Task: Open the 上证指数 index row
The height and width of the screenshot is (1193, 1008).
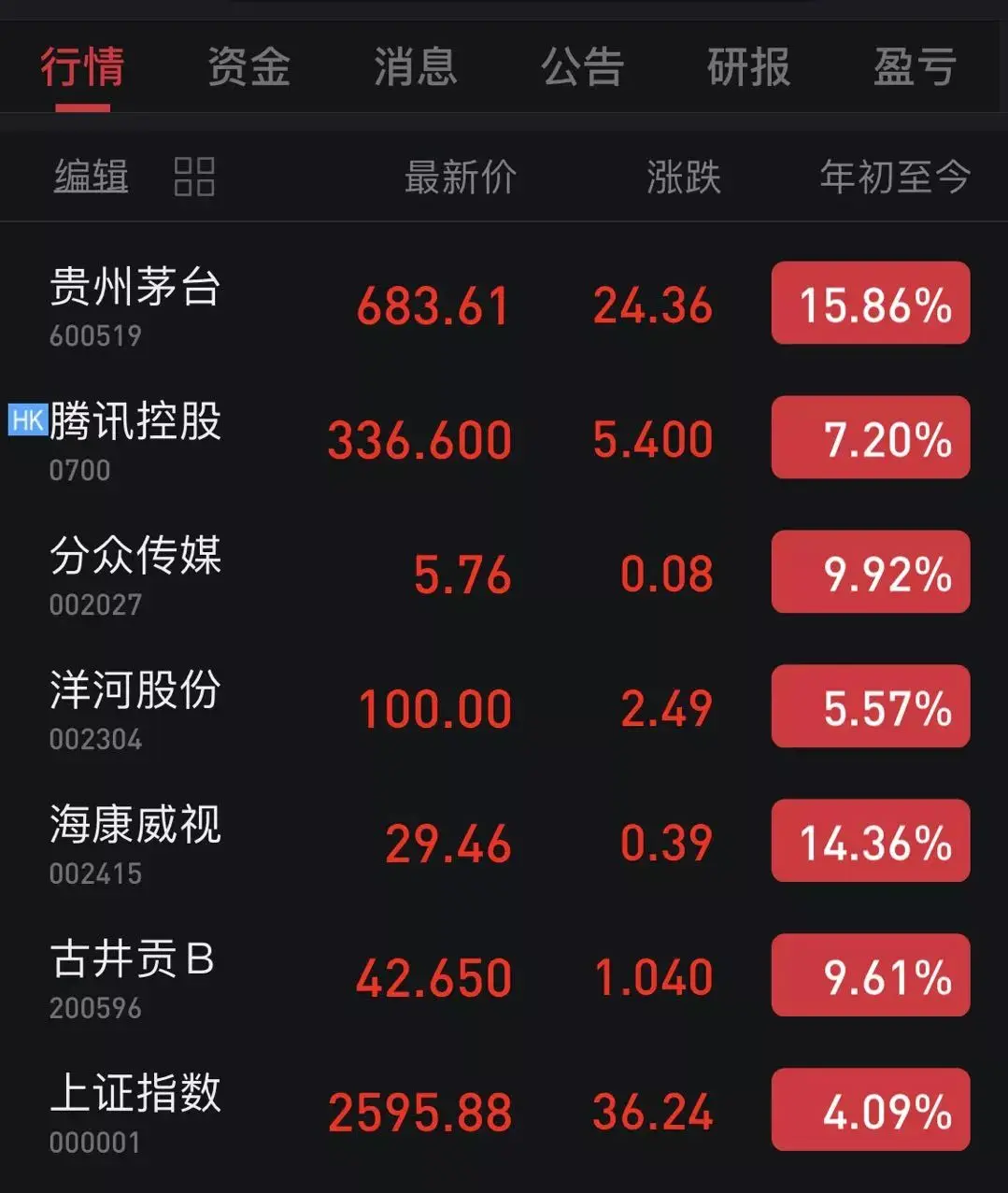Action: point(135,1110)
